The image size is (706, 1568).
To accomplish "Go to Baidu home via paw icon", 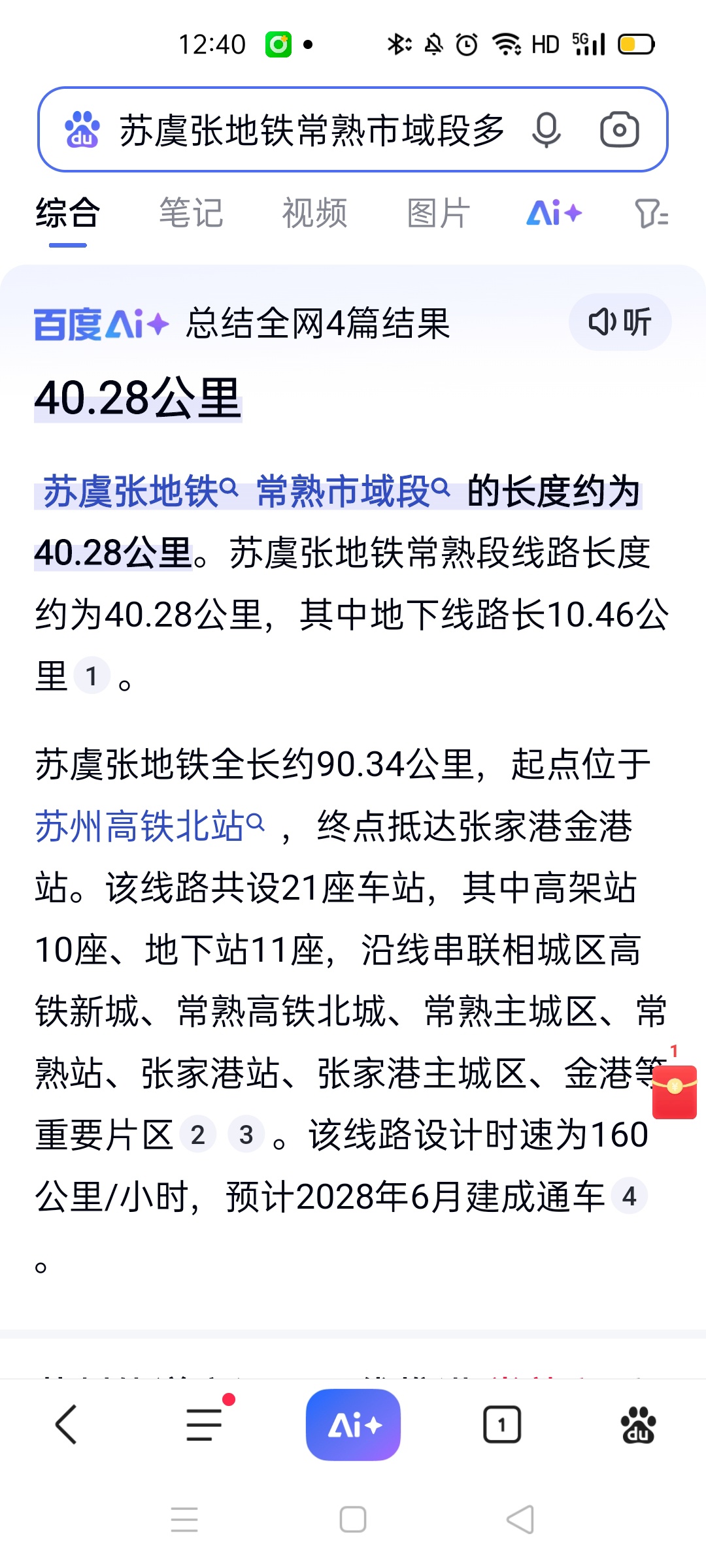I will pos(637,1424).
